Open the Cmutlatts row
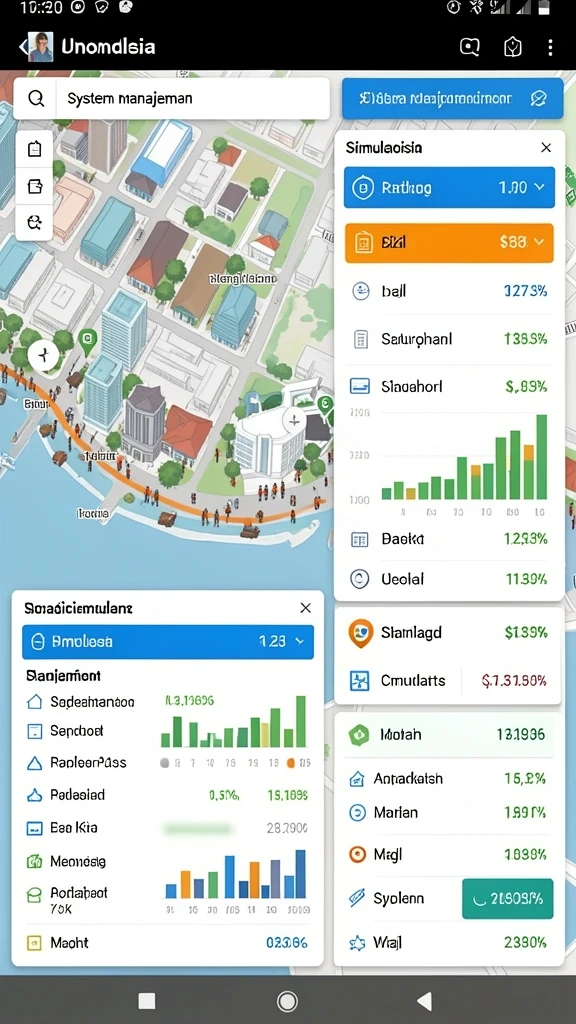The width and height of the screenshot is (576, 1024). click(x=449, y=680)
